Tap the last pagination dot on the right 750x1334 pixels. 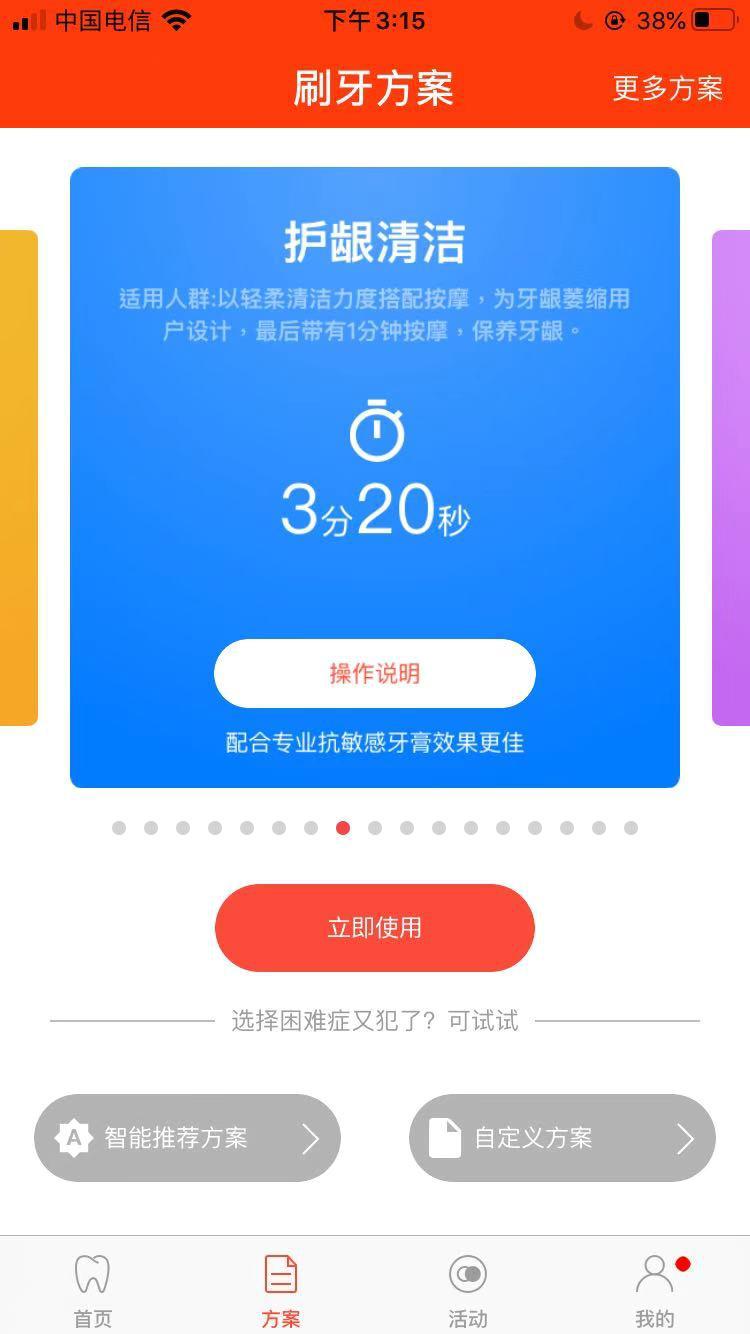630,828
